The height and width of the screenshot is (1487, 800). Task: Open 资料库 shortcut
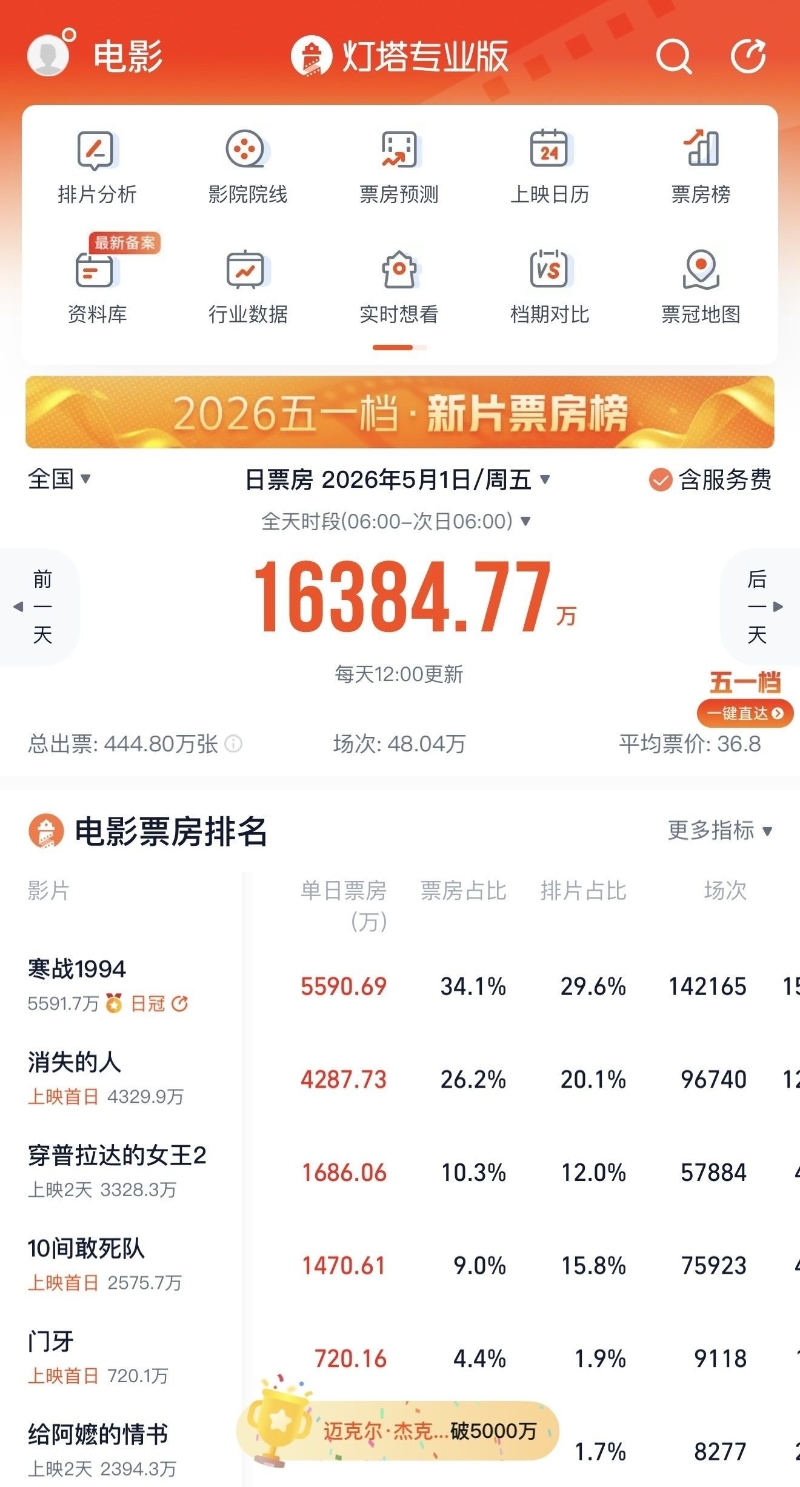pyautogui.click(x=97, y=288)
